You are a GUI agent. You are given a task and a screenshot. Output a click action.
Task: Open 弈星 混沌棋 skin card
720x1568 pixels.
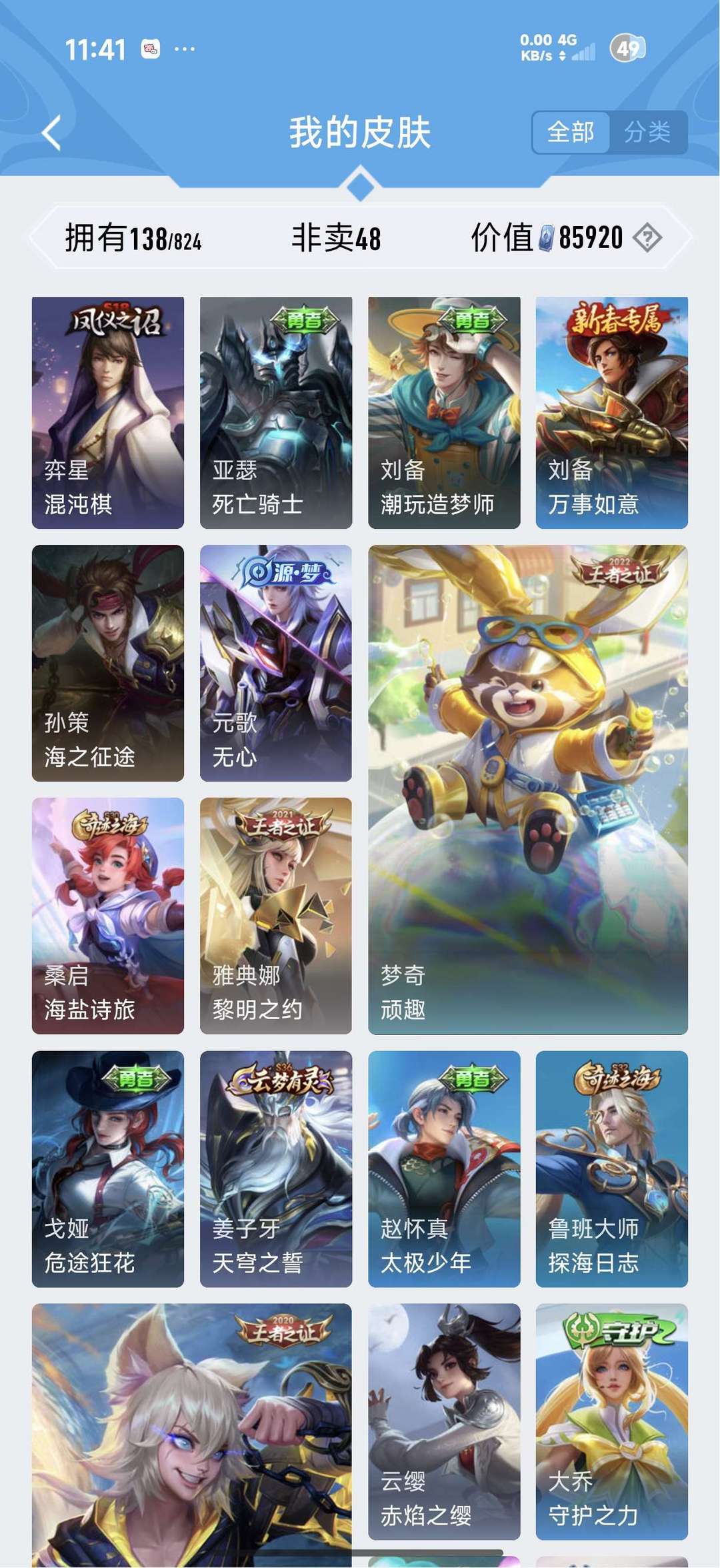pyautogui.click(x=108, y=413)
